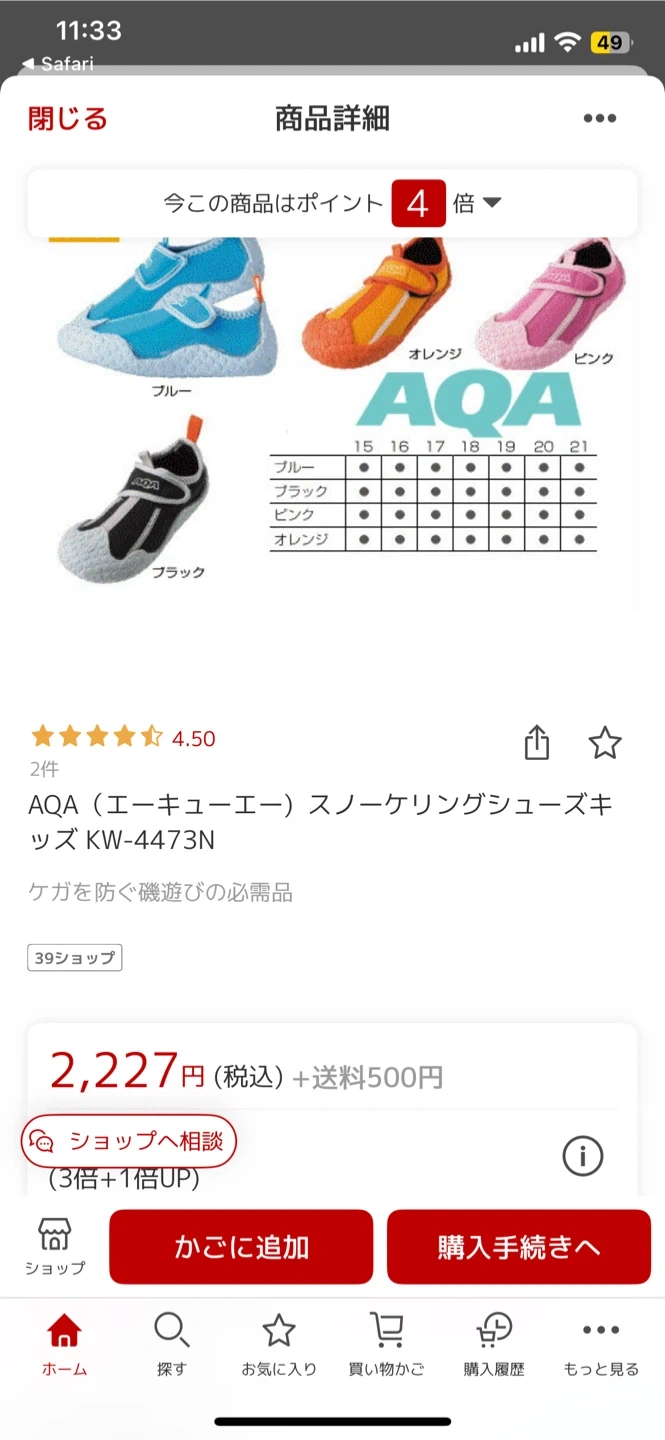
Task: Open the お気に入り favorites tab
Action: click(x=279, y=1346)
